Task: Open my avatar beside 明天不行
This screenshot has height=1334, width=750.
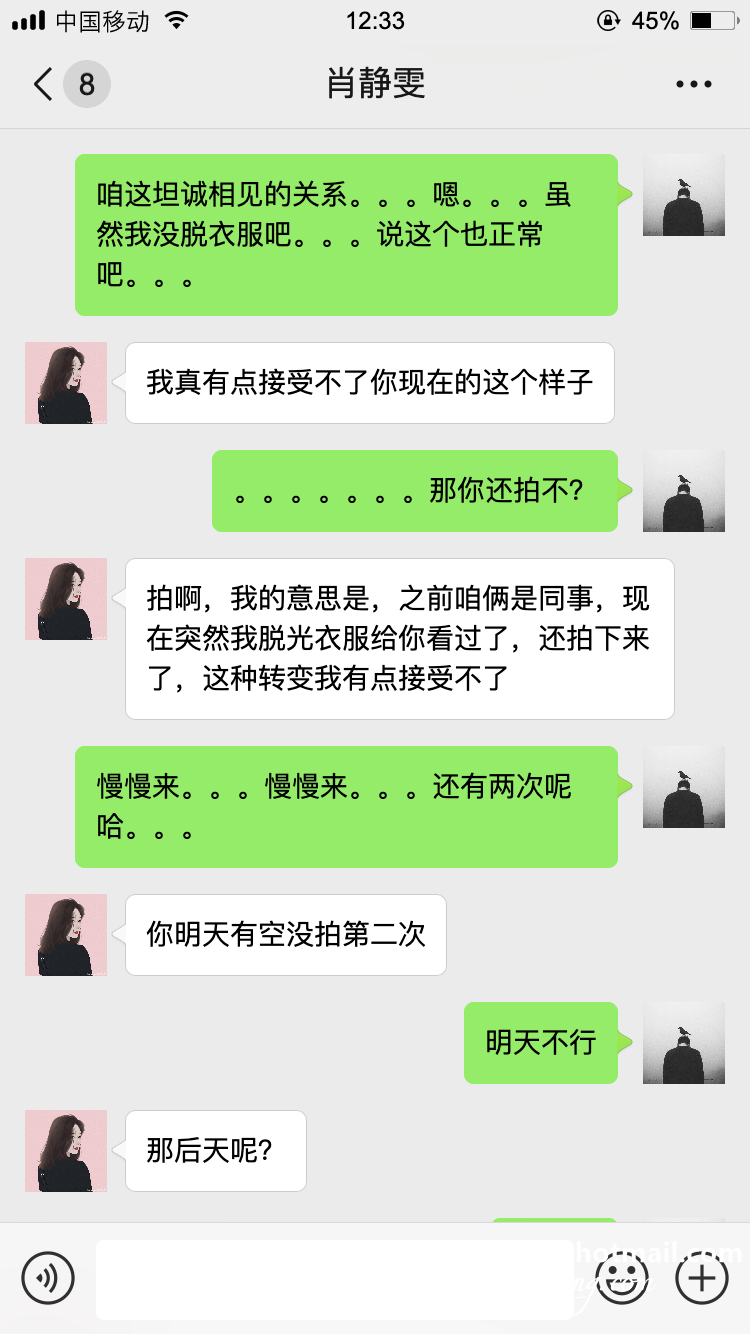Action: (x=683, y=1042)
